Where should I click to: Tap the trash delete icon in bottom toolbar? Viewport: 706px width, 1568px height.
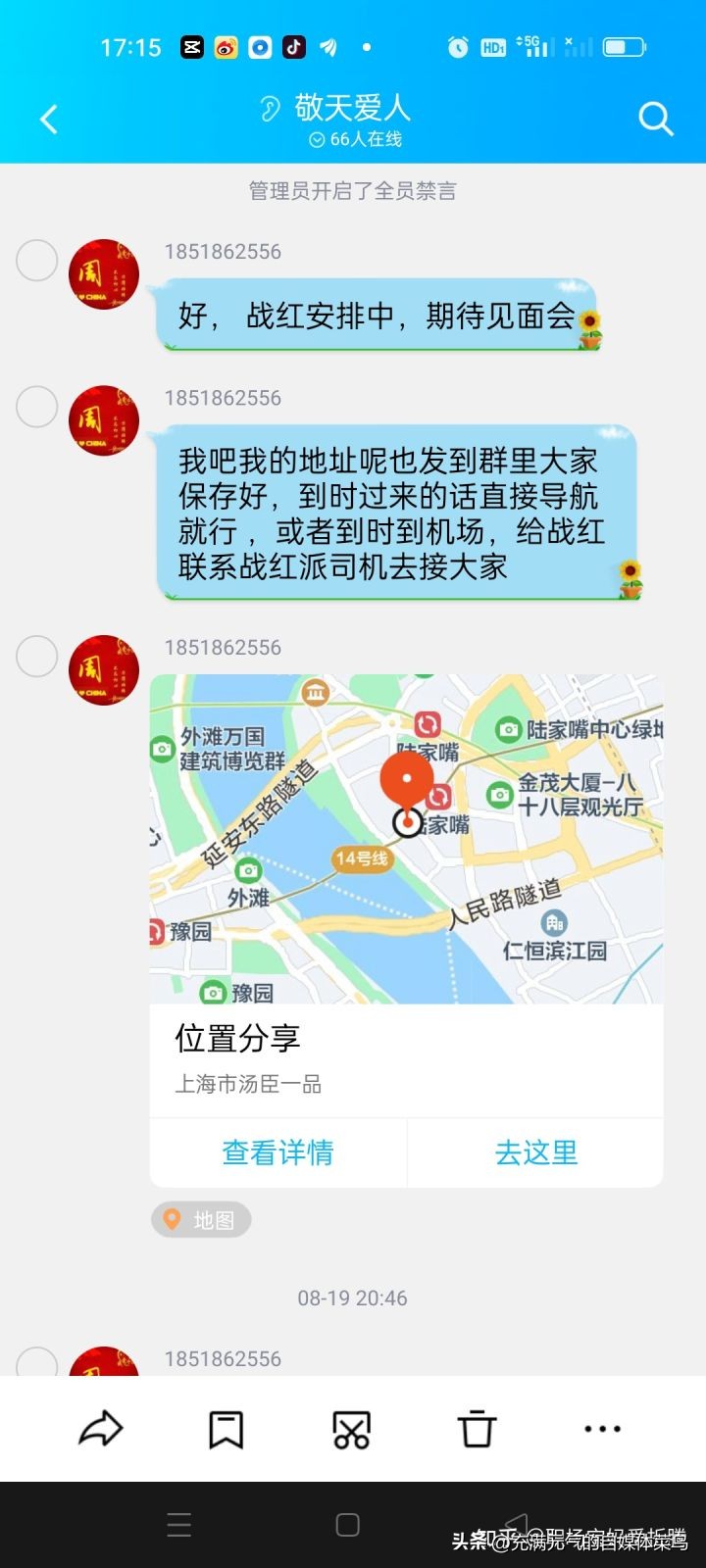(x=475, y=1430)
